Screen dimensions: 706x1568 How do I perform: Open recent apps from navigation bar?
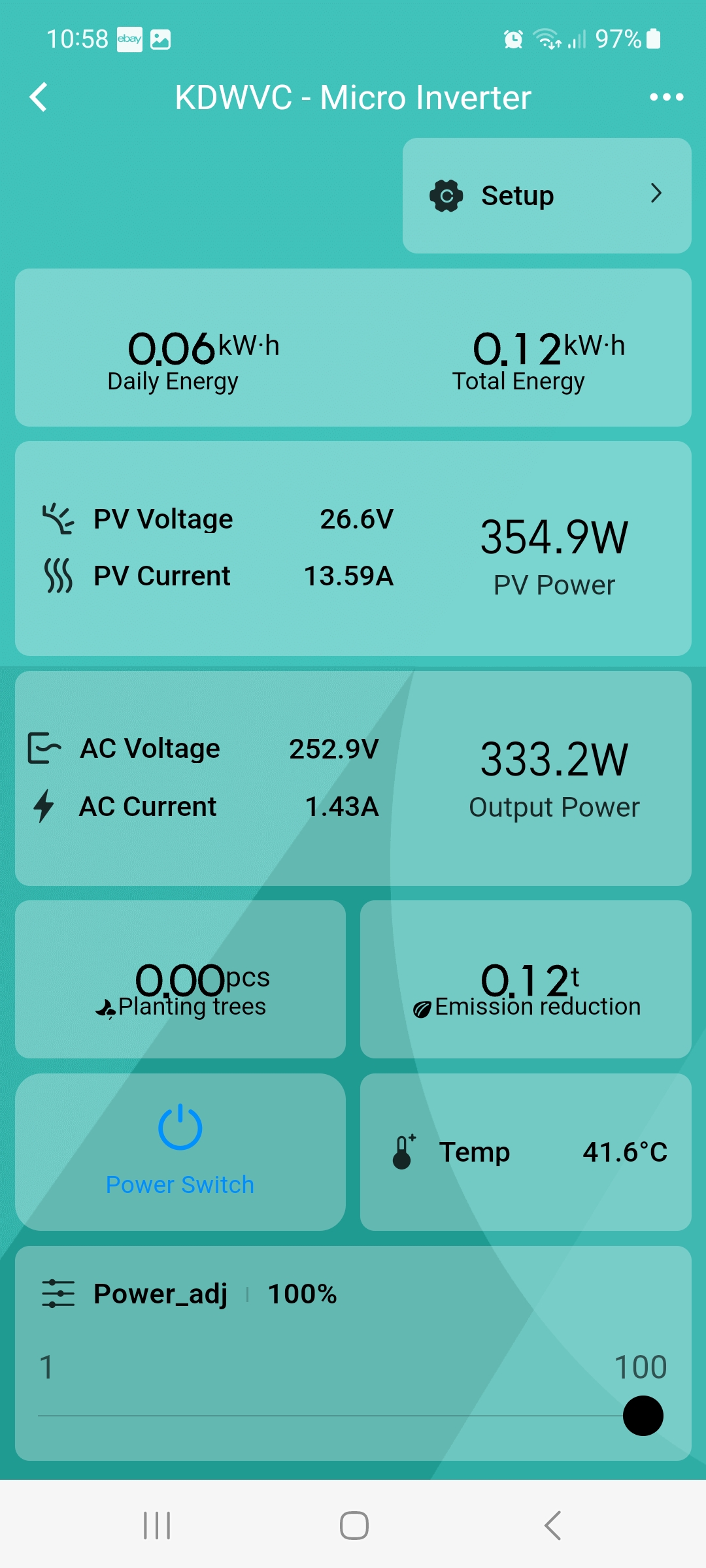point(157,1526)
